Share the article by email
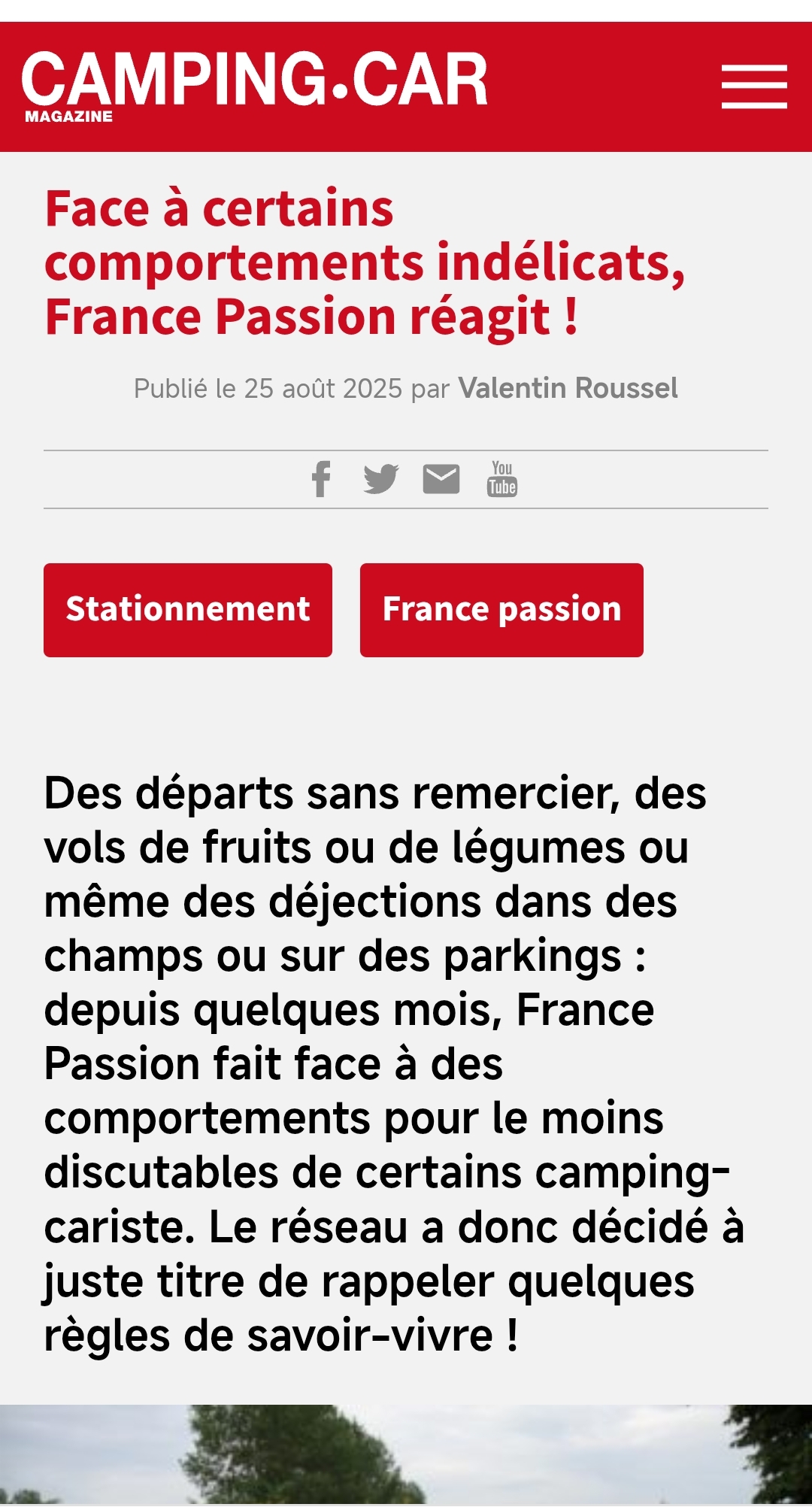Screen dimensions: 812x1507 (x=441, y=479)
